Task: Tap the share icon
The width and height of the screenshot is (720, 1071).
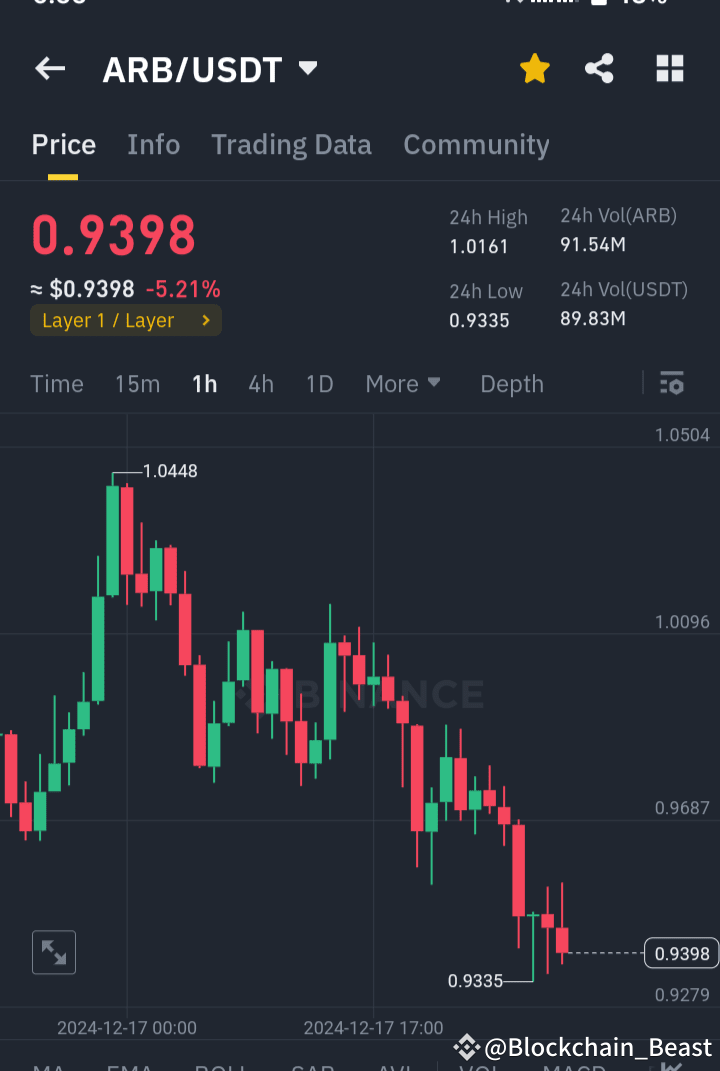Action: [599, 68]
